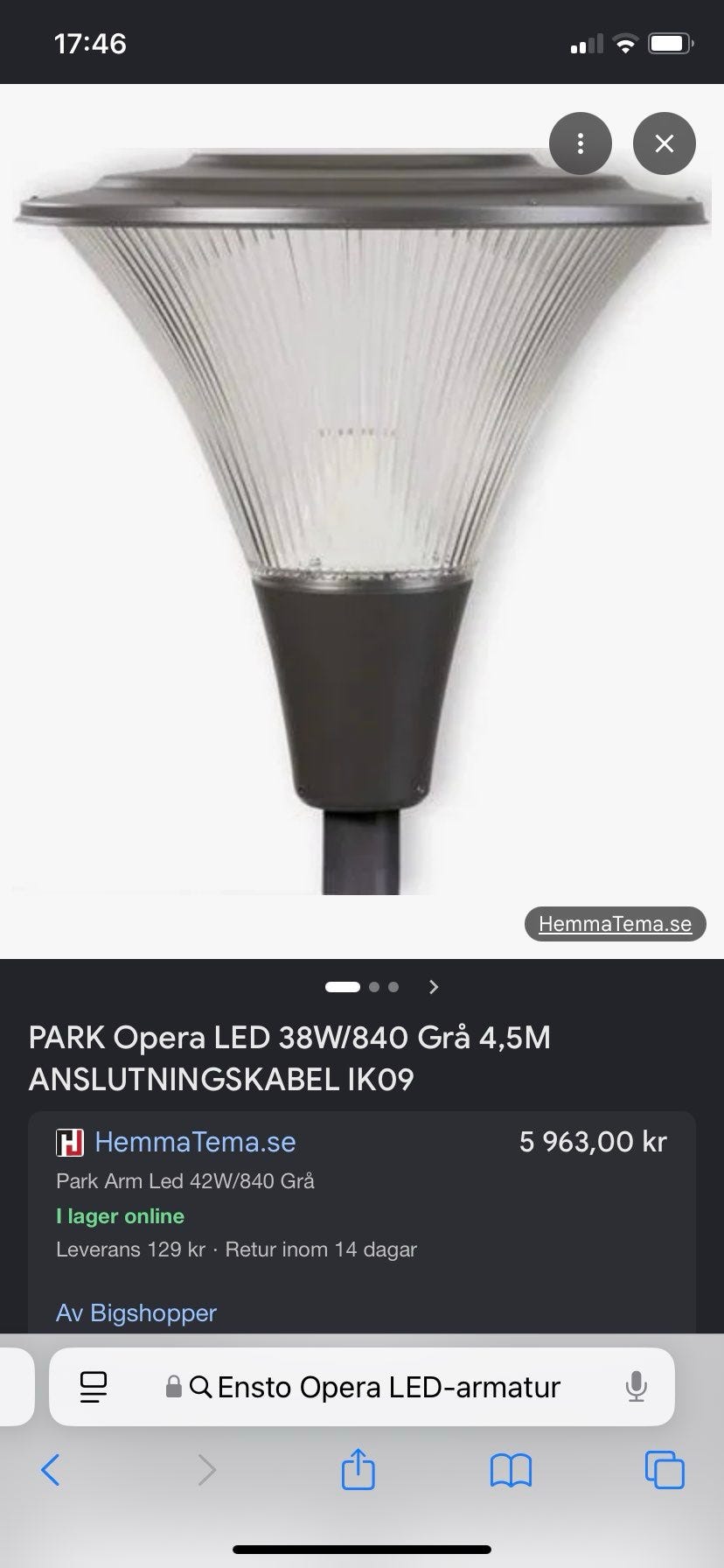Start voice search with microphone
The height and width of the screenshot is (1568, 724).
(x=637, y=1387)
